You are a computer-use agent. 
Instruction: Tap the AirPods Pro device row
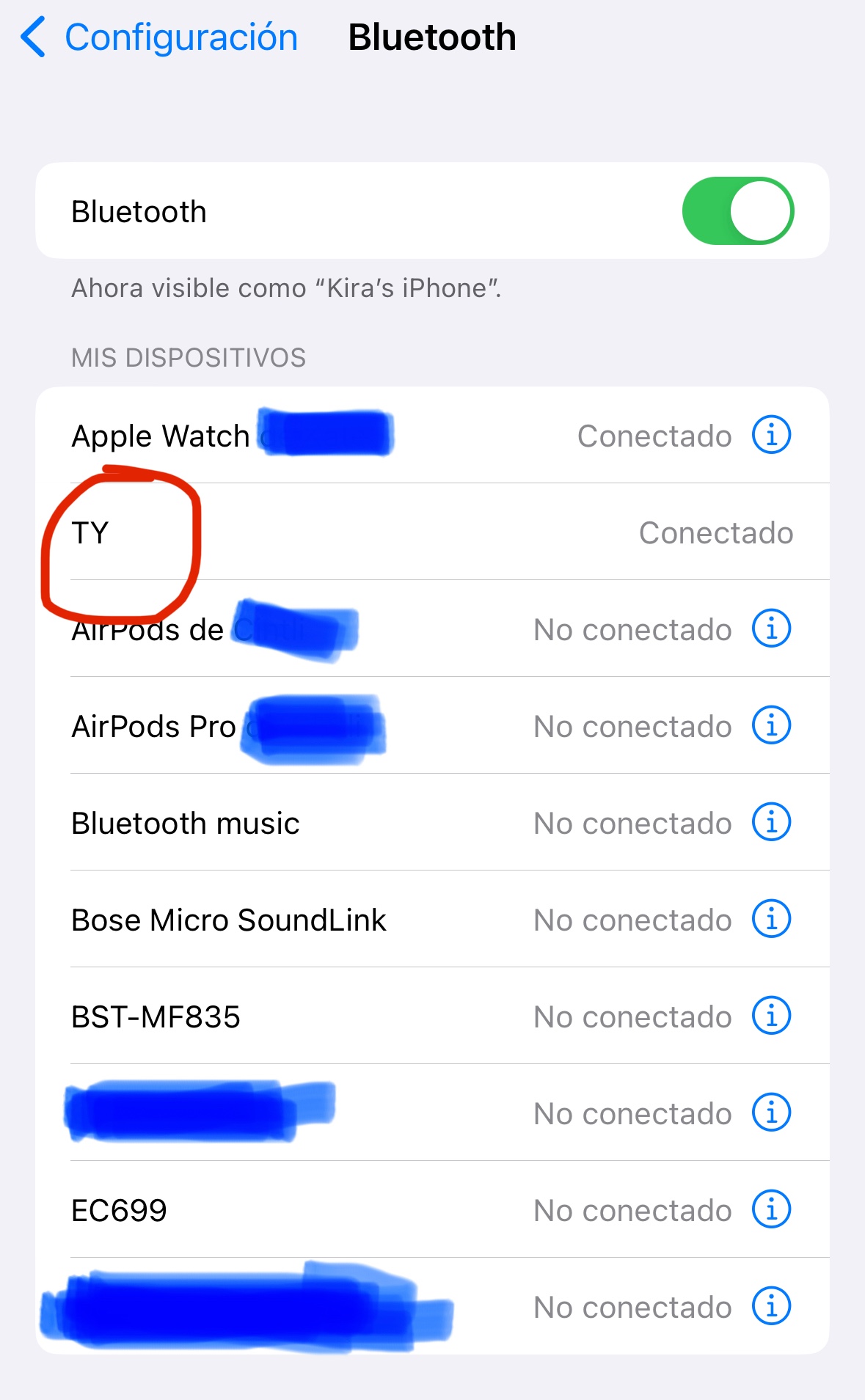[x=432, y=725]
